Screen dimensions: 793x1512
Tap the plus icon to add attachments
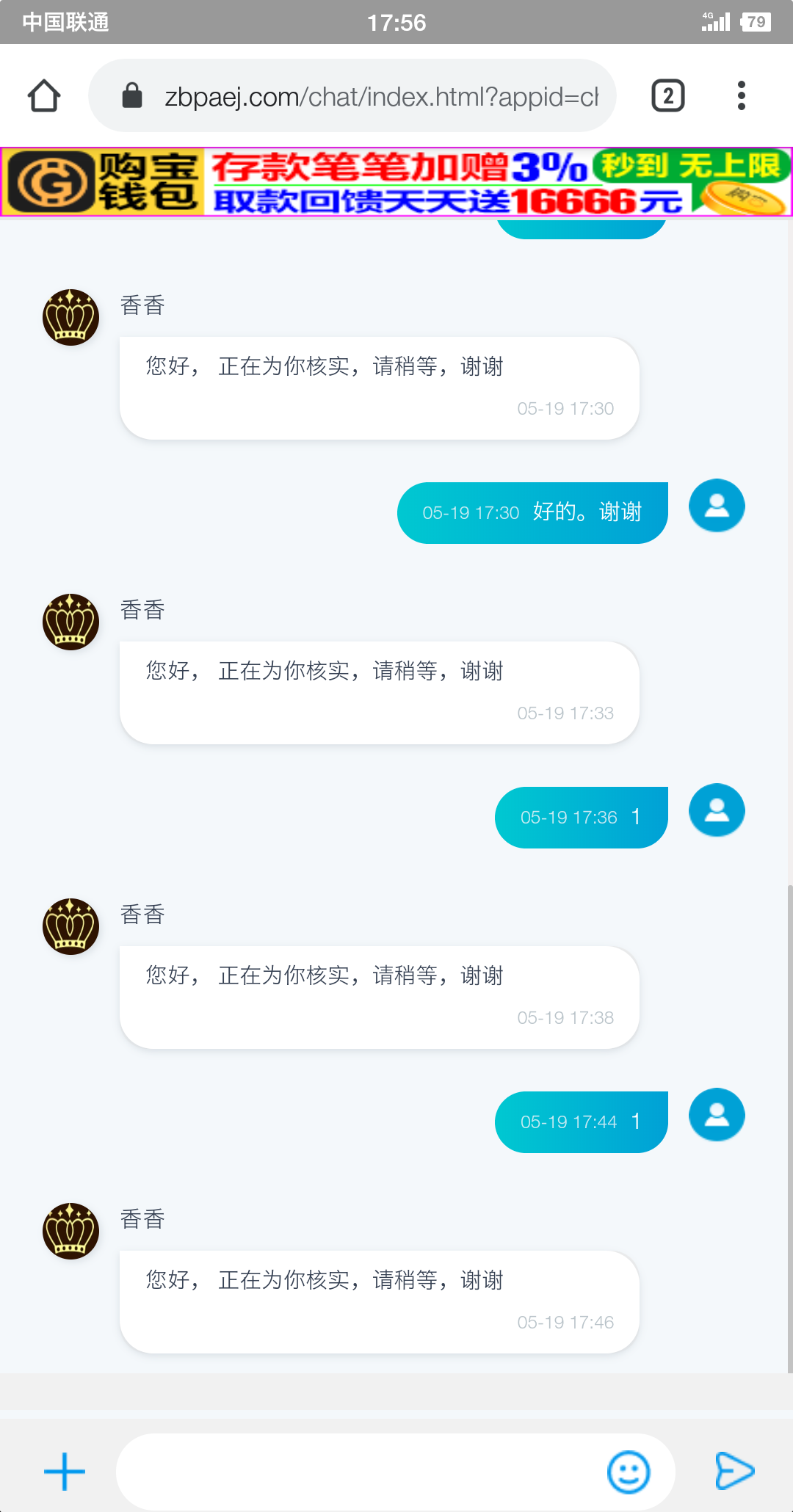point(63,1471)
